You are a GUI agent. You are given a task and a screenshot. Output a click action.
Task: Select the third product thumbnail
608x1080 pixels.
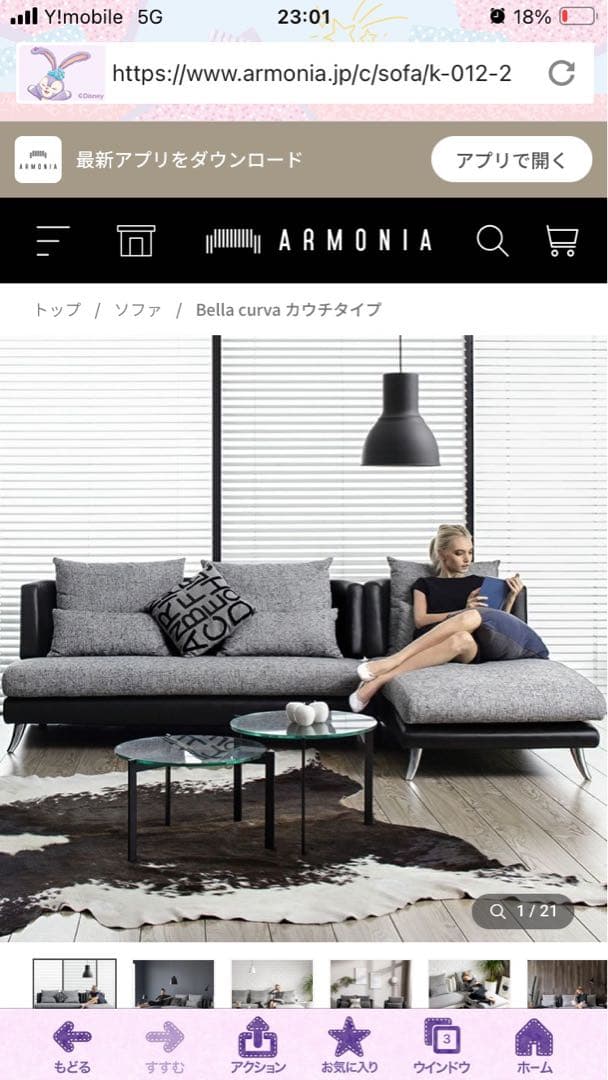point(272,983)
